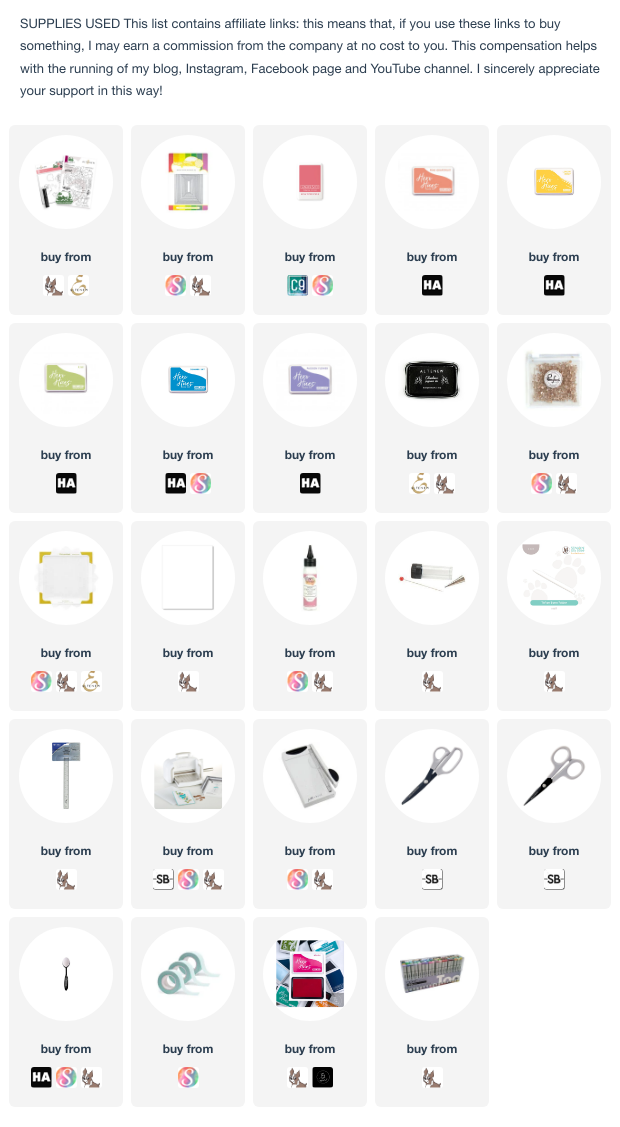View the black Altenew ink pad product
The width and height of the screenshot is (620, 1127).
click(432, 379)
